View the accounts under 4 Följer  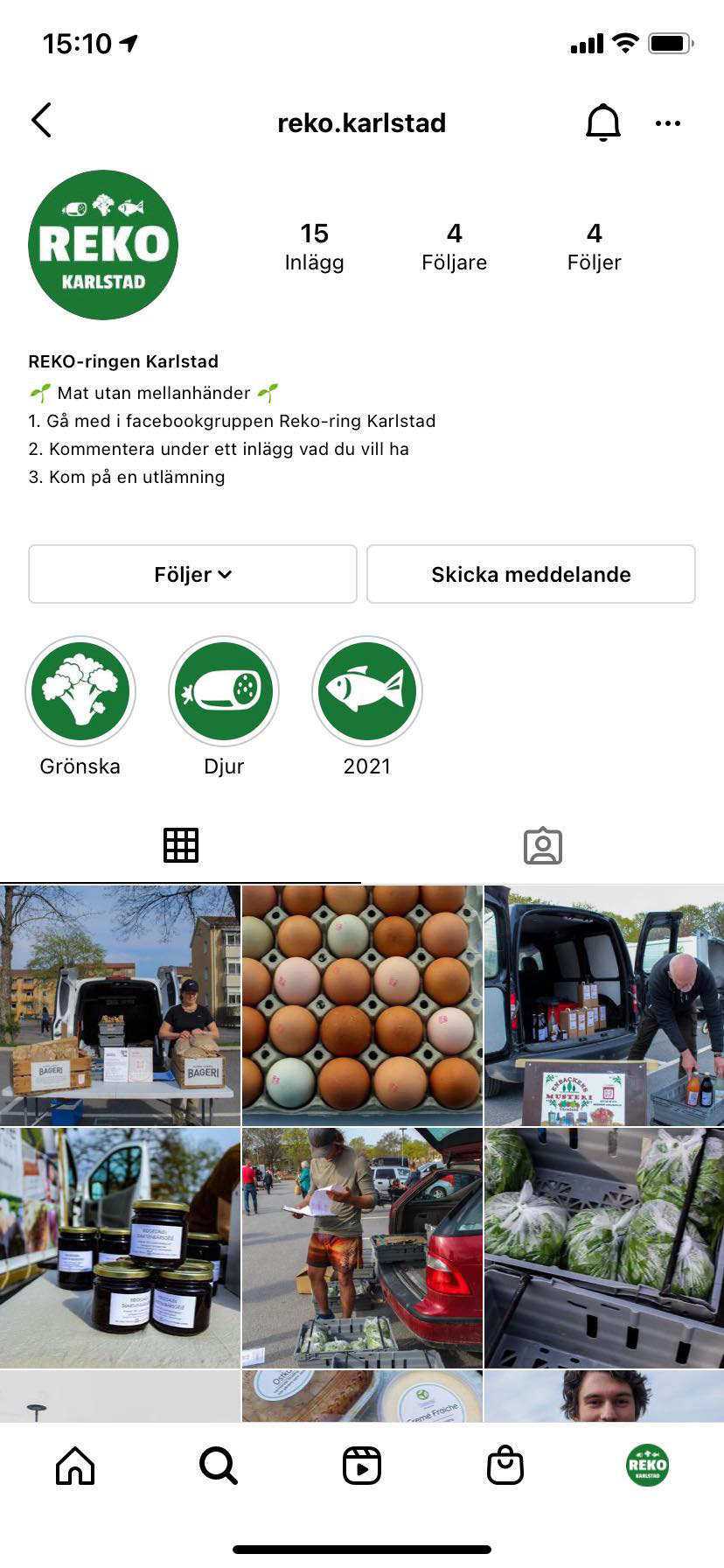click(594, 246)
